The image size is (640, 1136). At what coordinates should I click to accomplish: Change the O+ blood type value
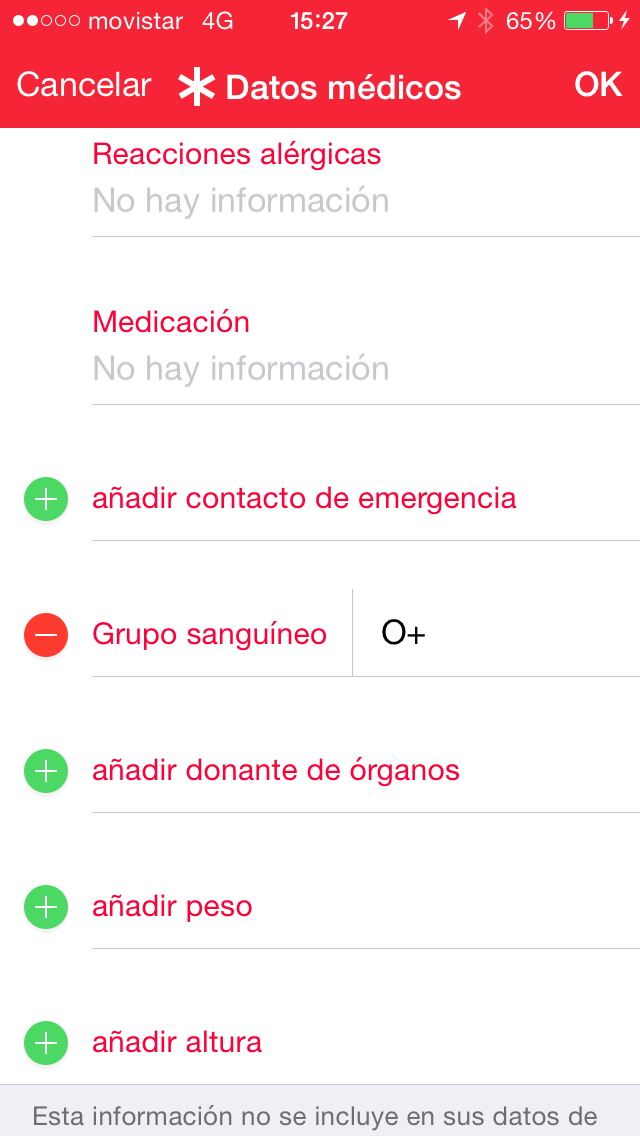(x=403, y=634)
